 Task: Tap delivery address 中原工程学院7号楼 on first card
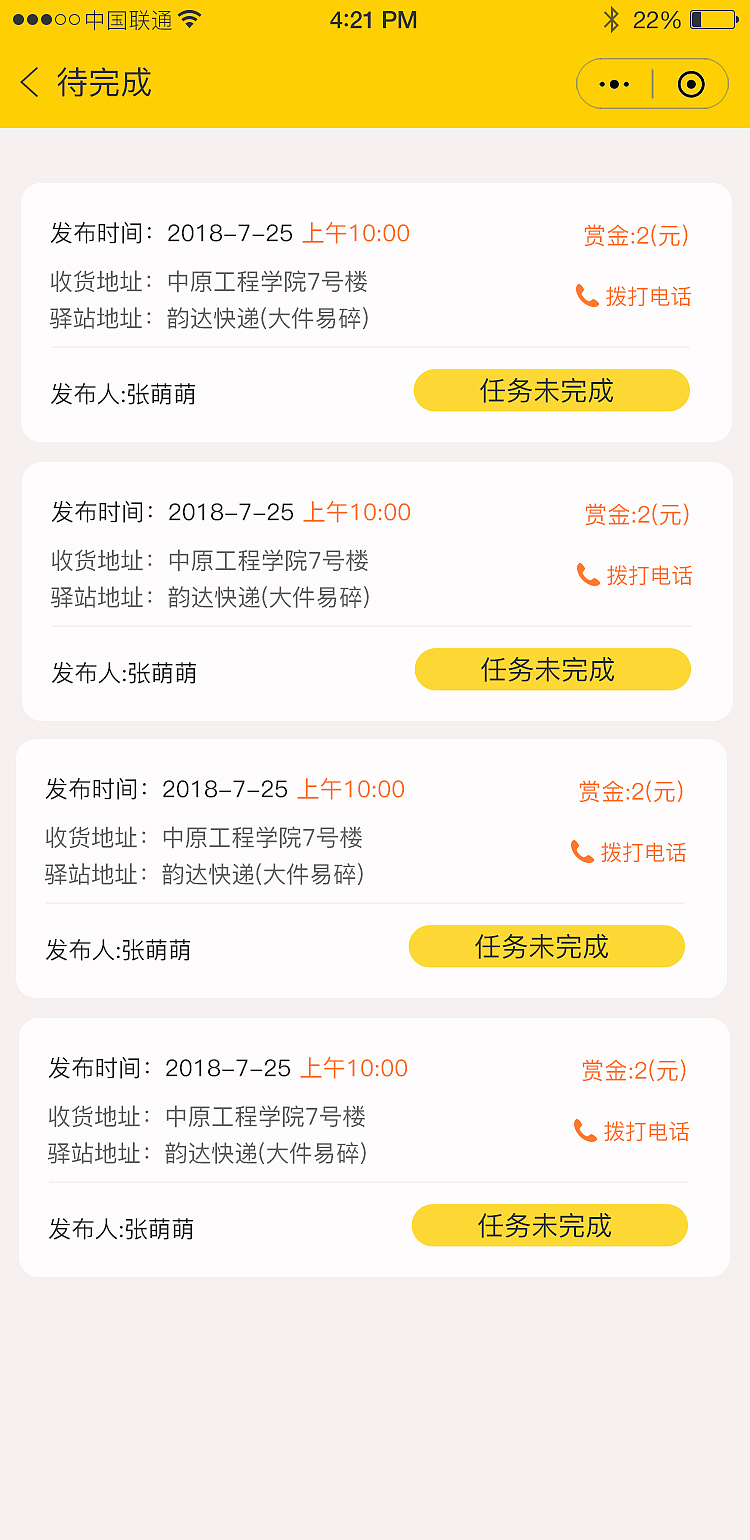click(266, 282)
